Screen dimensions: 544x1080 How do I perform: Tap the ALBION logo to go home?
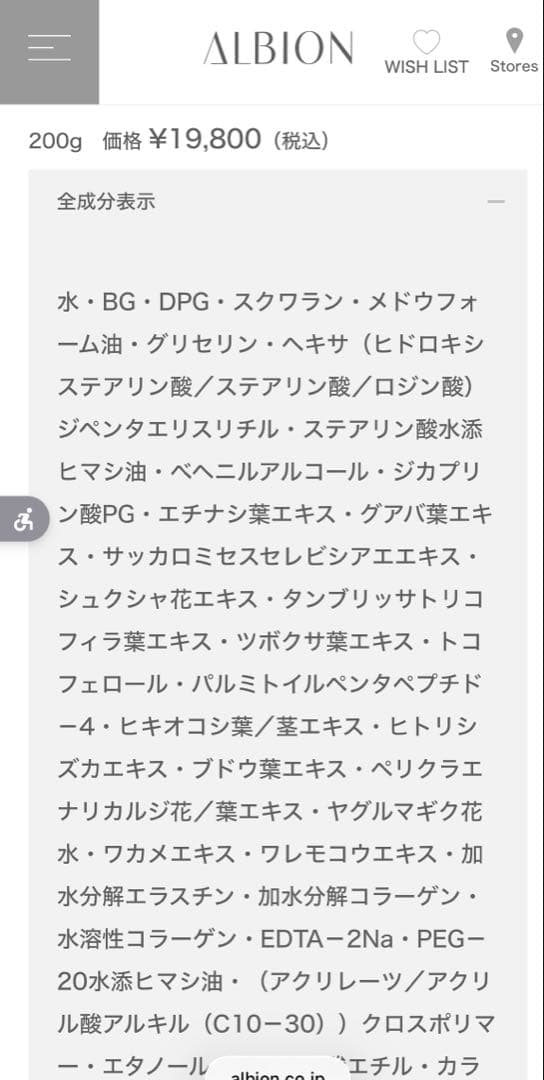click(x=278, y=48)
